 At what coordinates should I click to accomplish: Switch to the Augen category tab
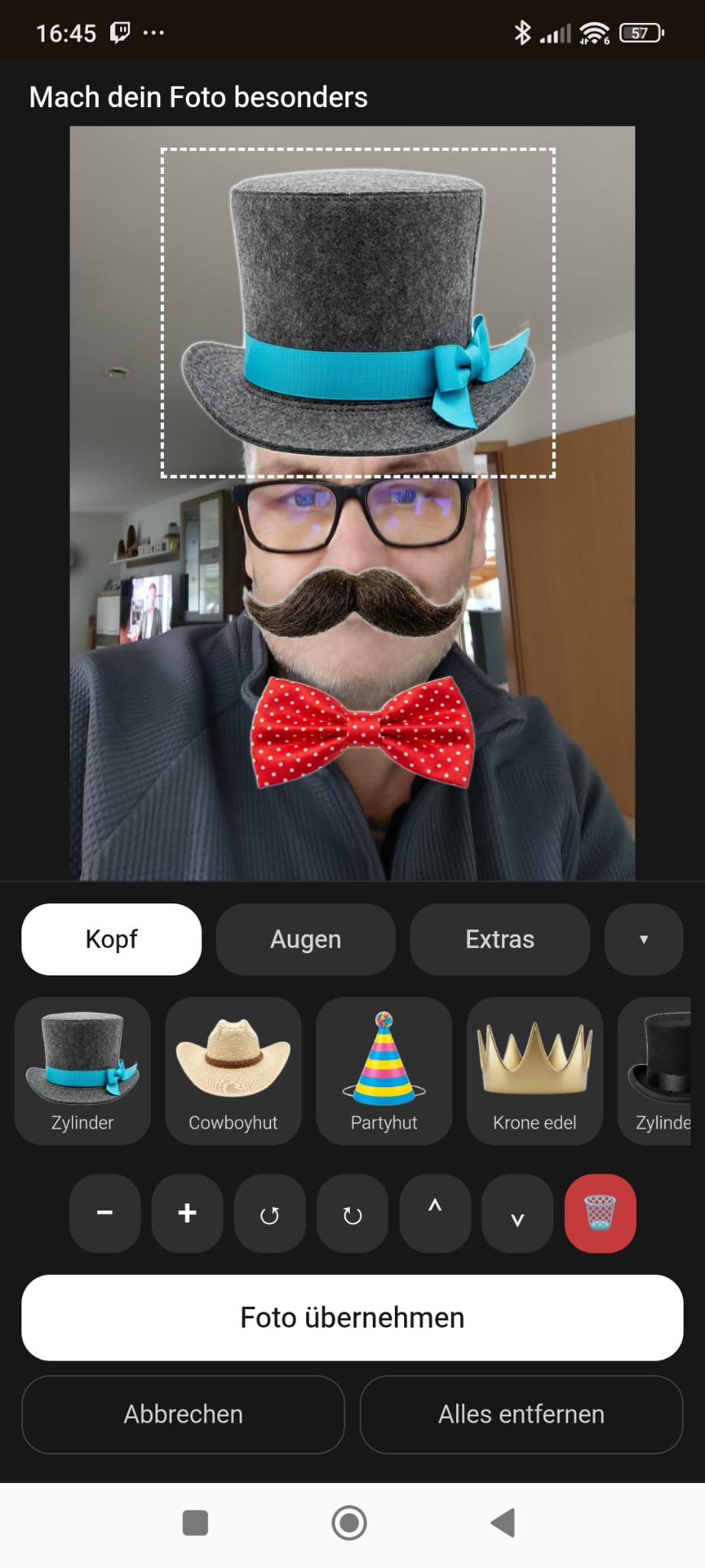(305, 939)
